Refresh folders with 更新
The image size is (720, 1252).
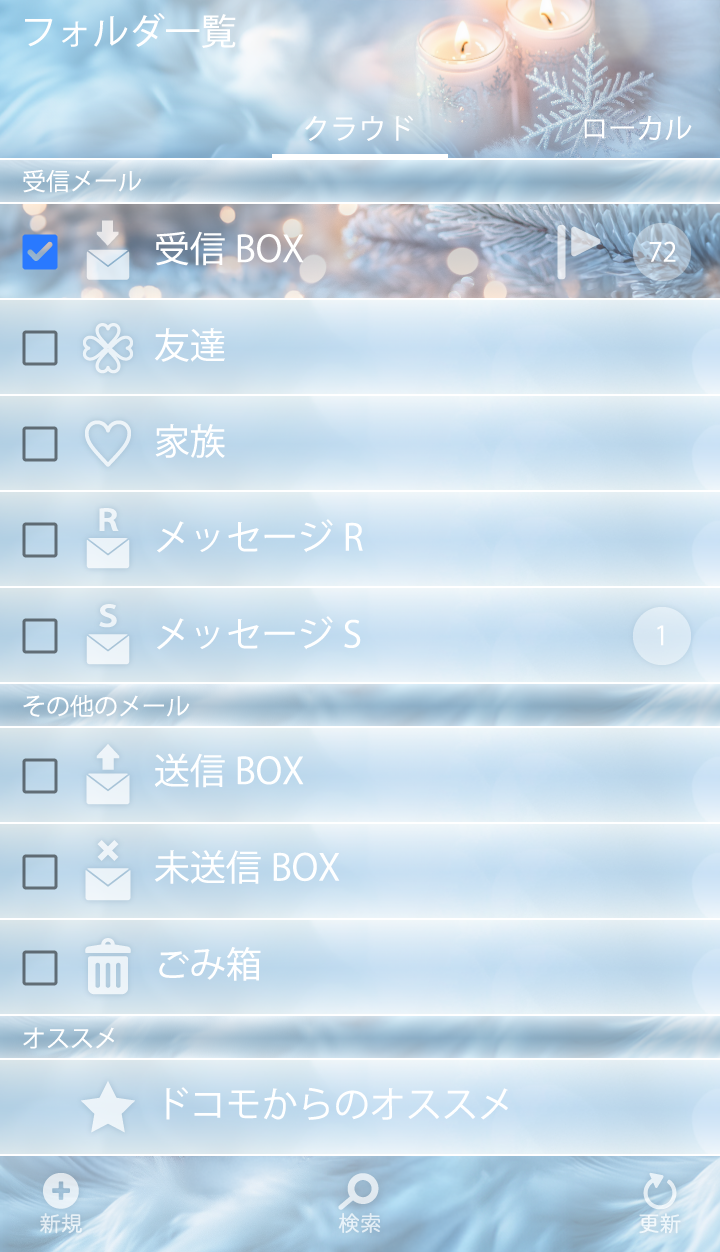point(659,1204)
